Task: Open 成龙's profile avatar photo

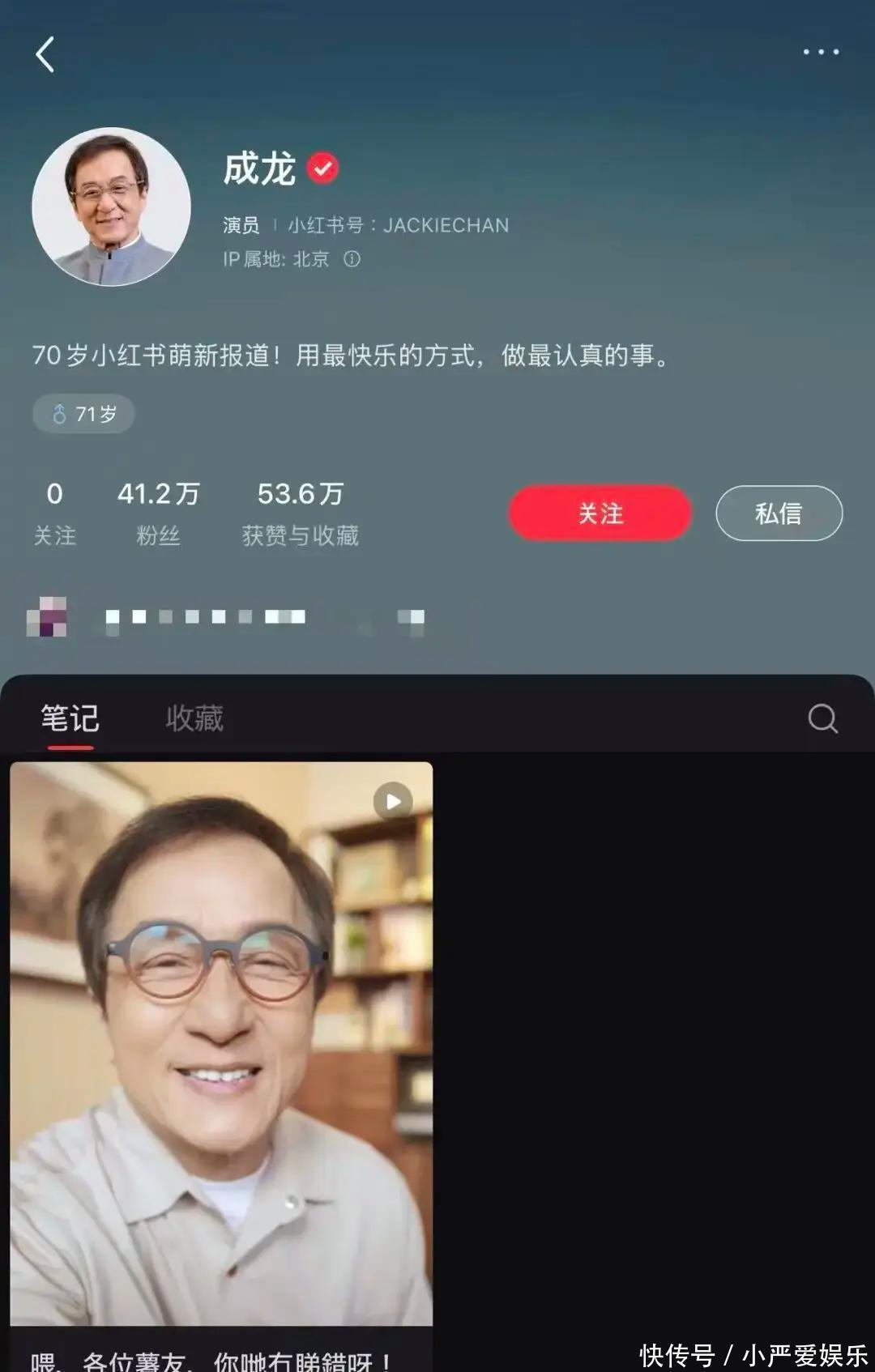Action: point(111,207)
